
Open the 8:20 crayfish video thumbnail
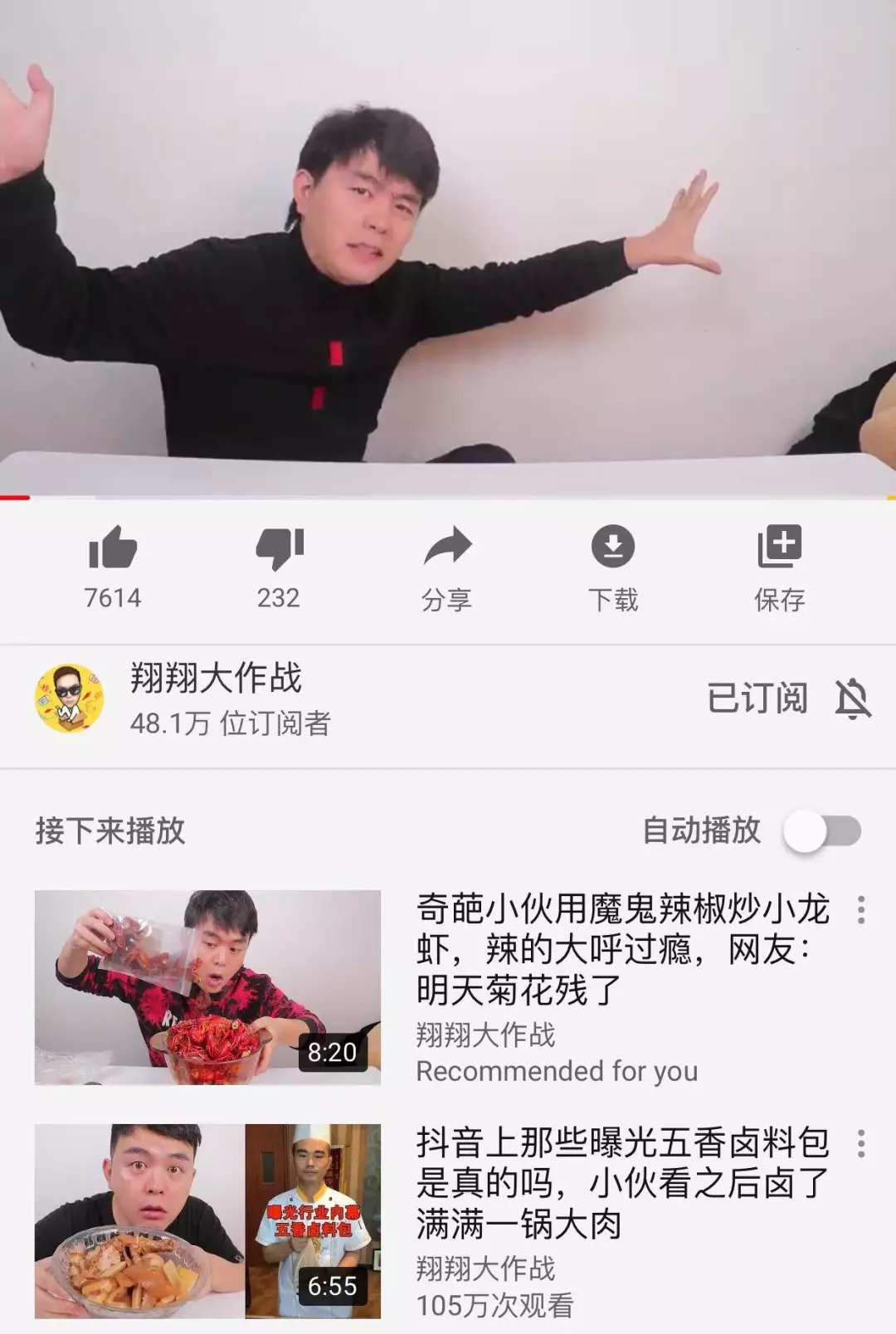[x=207, y=987]
